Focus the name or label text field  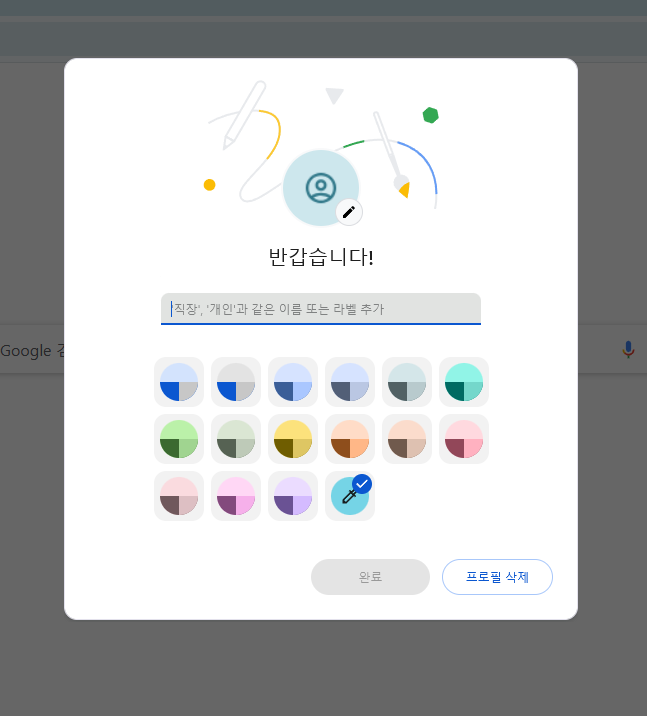(x=320, y=309)
